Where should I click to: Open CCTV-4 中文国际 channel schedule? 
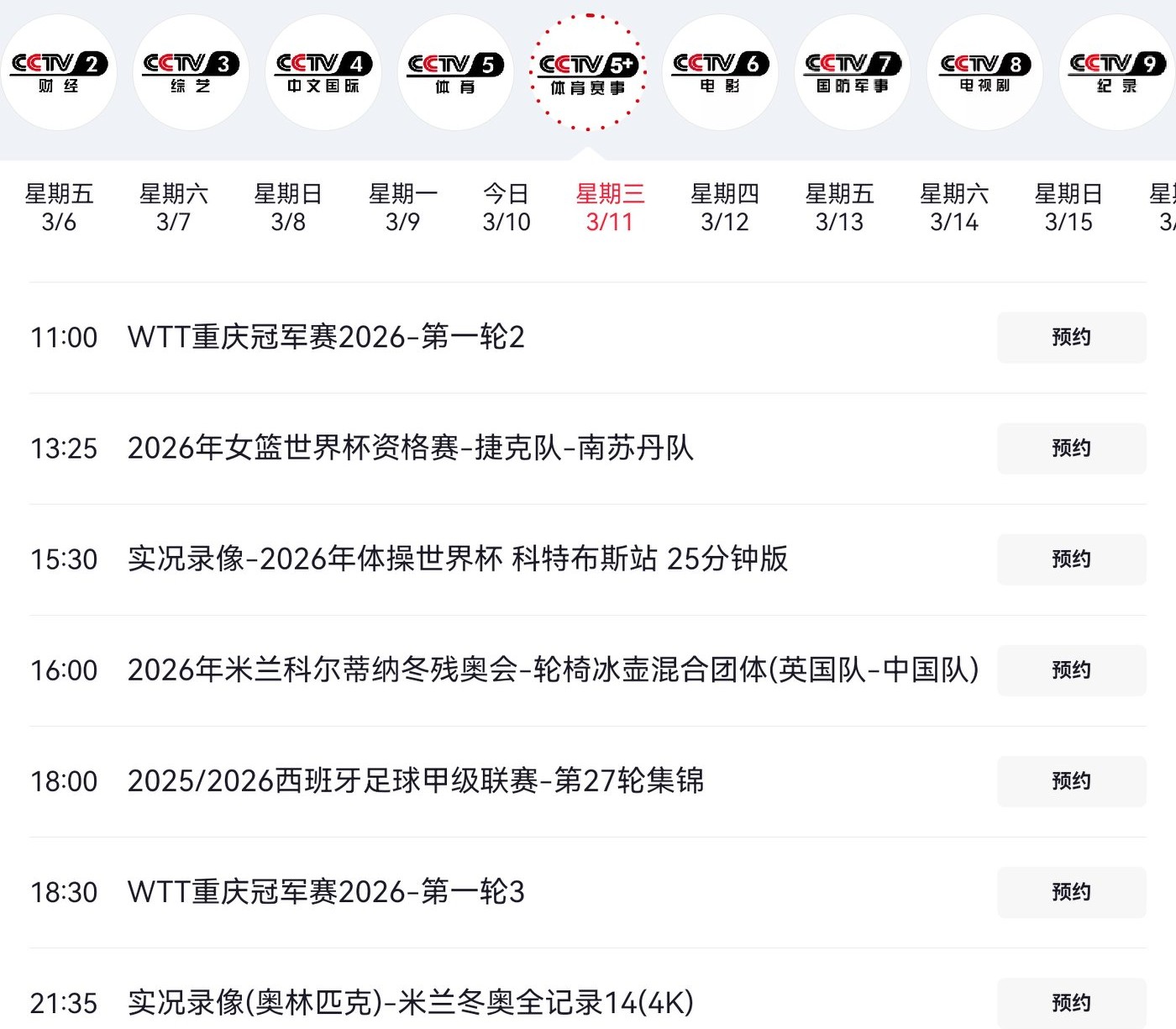(323, 72)
